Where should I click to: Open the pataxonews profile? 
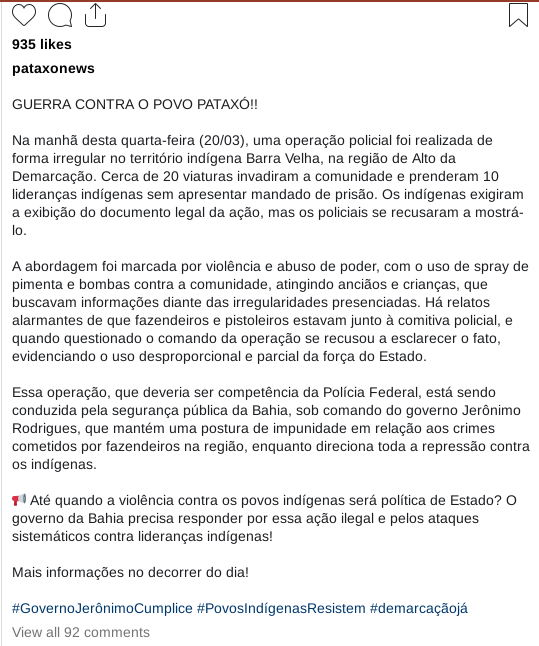(x=53, y=68)
